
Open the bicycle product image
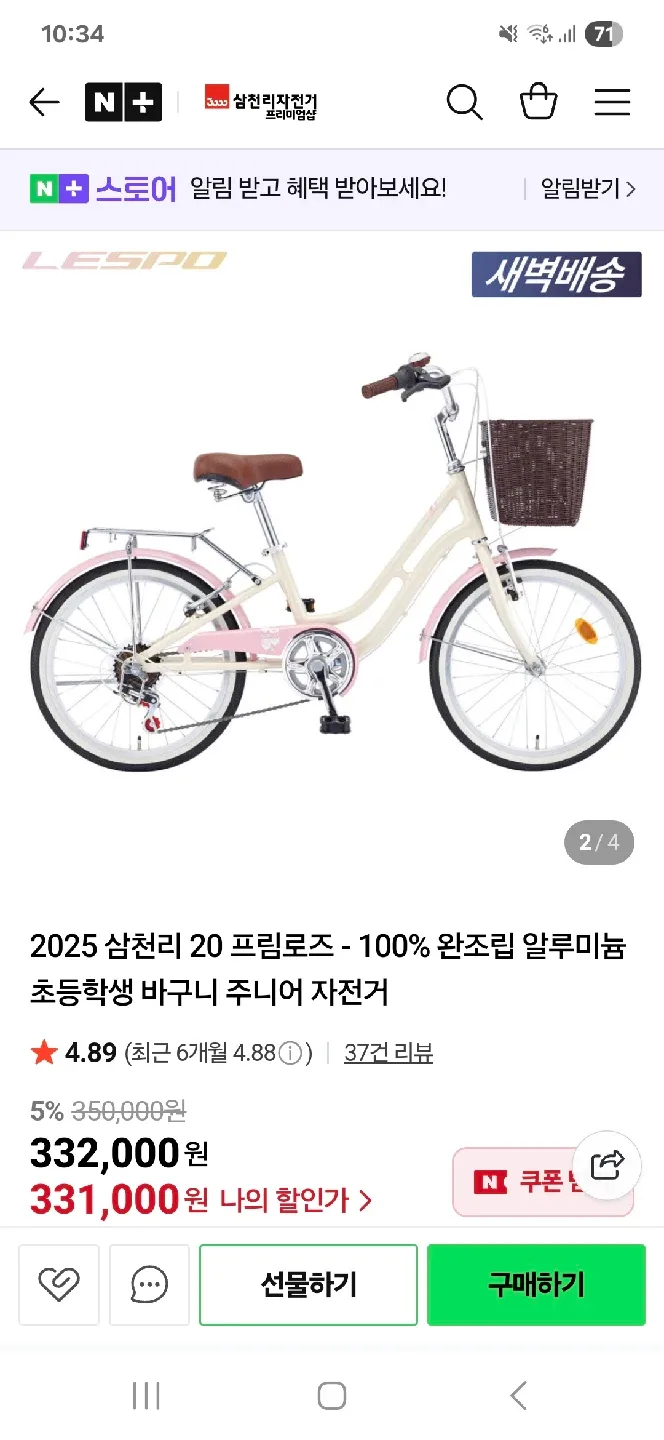coord(332,560)
